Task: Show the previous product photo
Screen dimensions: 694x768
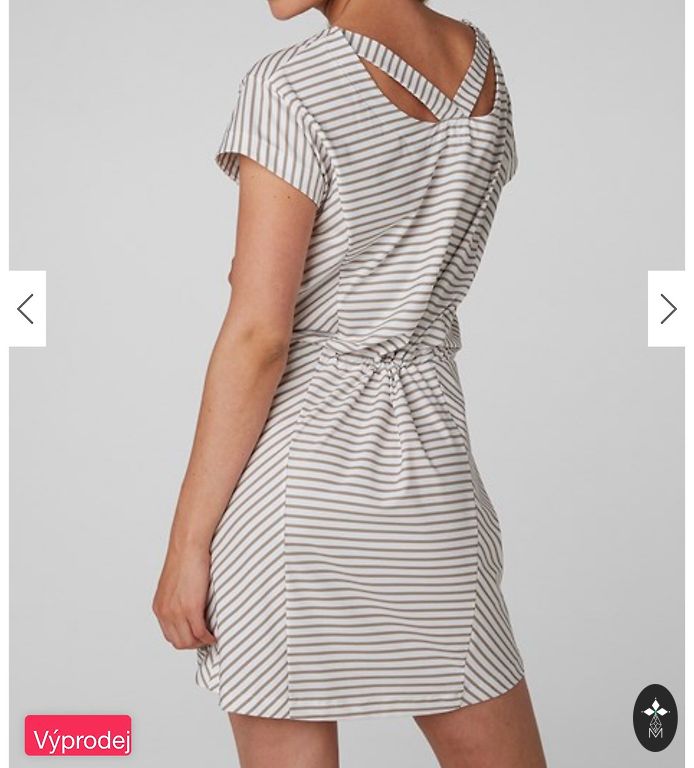Action: pos(27,309)
